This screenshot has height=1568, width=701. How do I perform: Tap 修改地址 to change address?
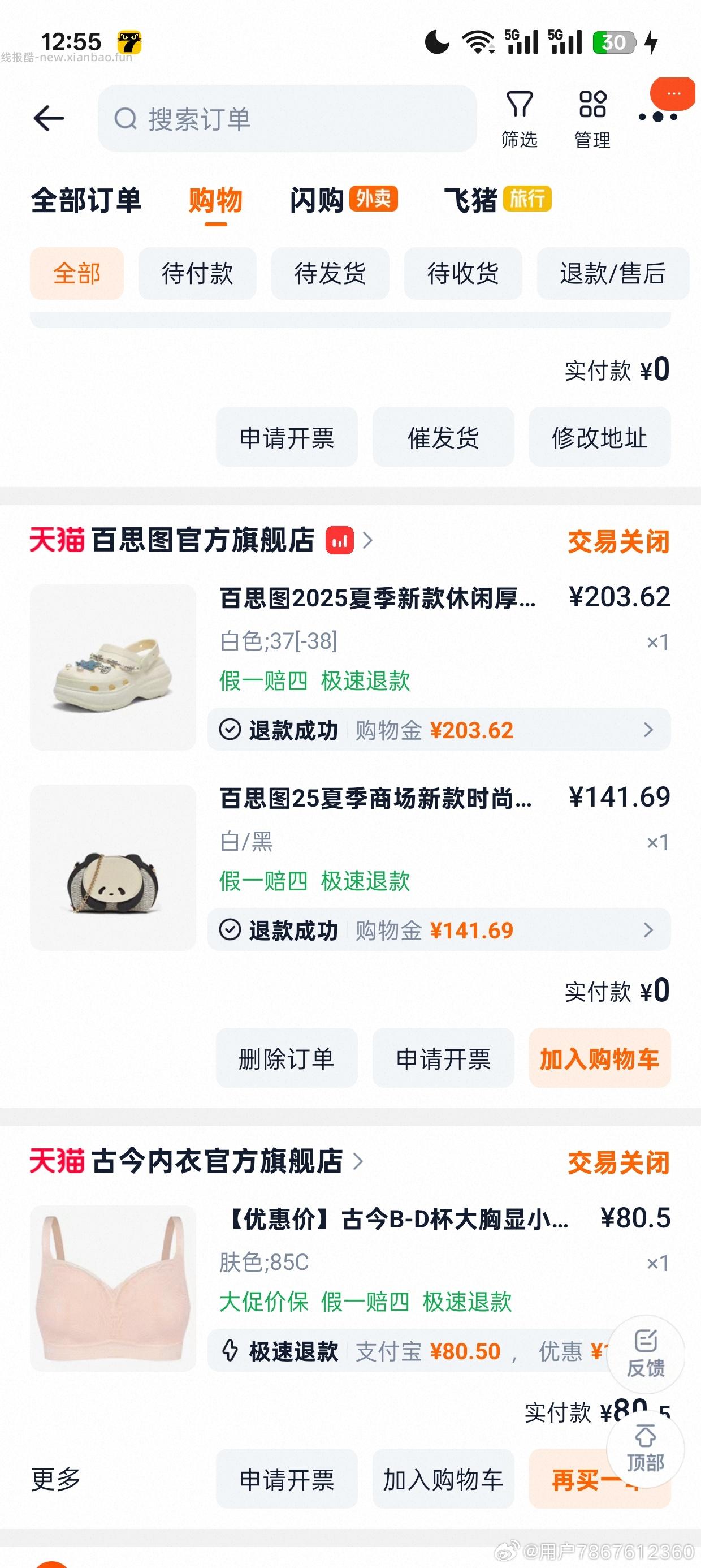tap(599, 437)
